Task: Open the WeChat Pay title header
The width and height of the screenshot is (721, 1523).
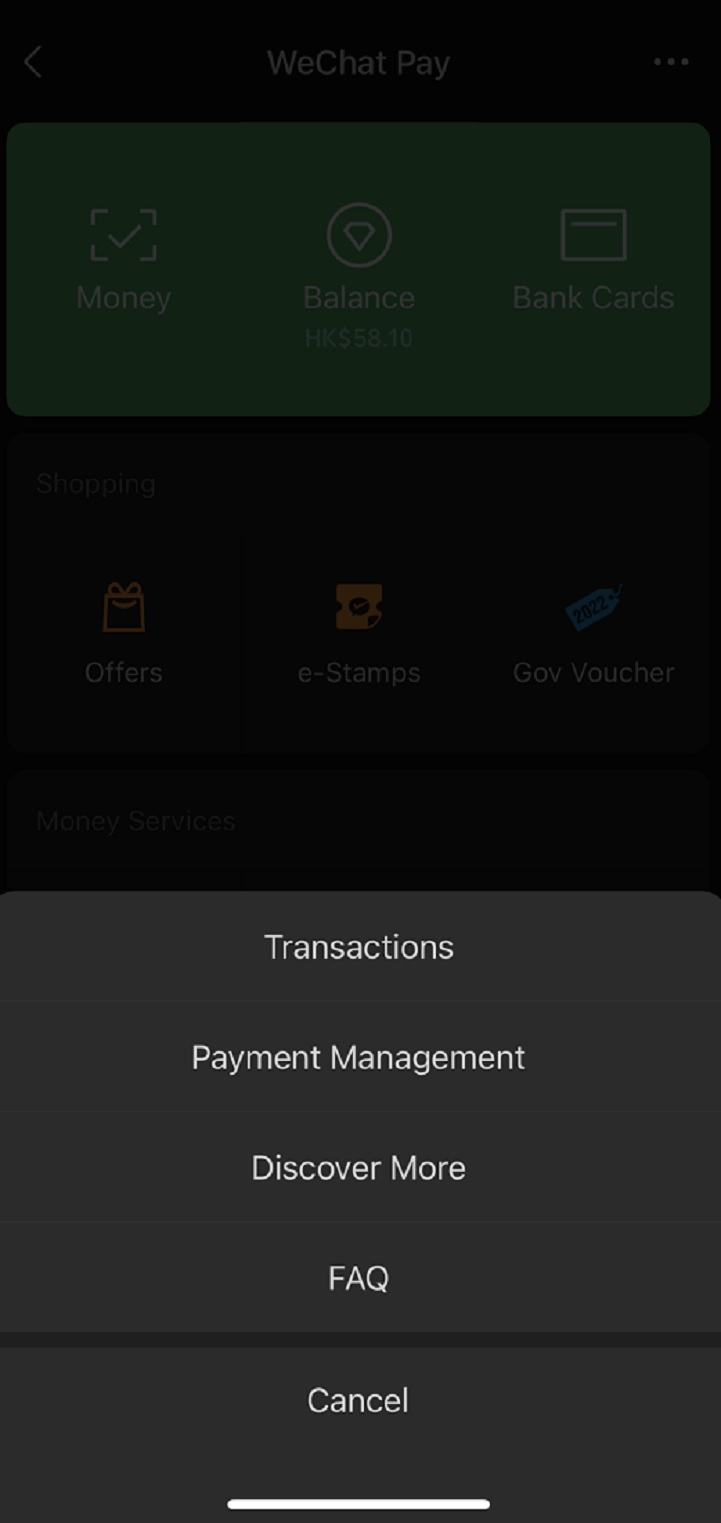Action: 359,62
